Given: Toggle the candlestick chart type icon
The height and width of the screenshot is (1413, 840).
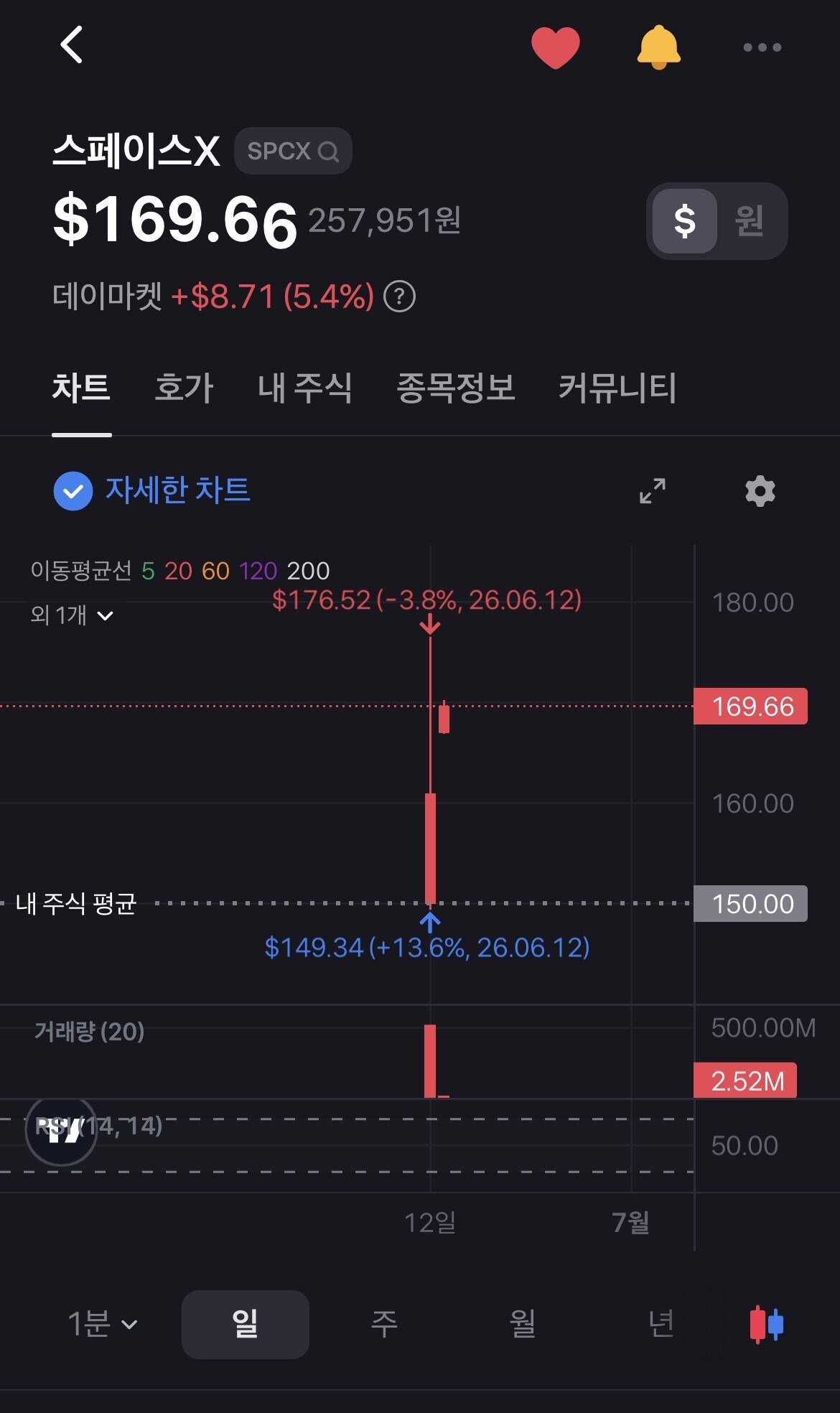Looking at the screenshot, I should (x=766, y=1325).
